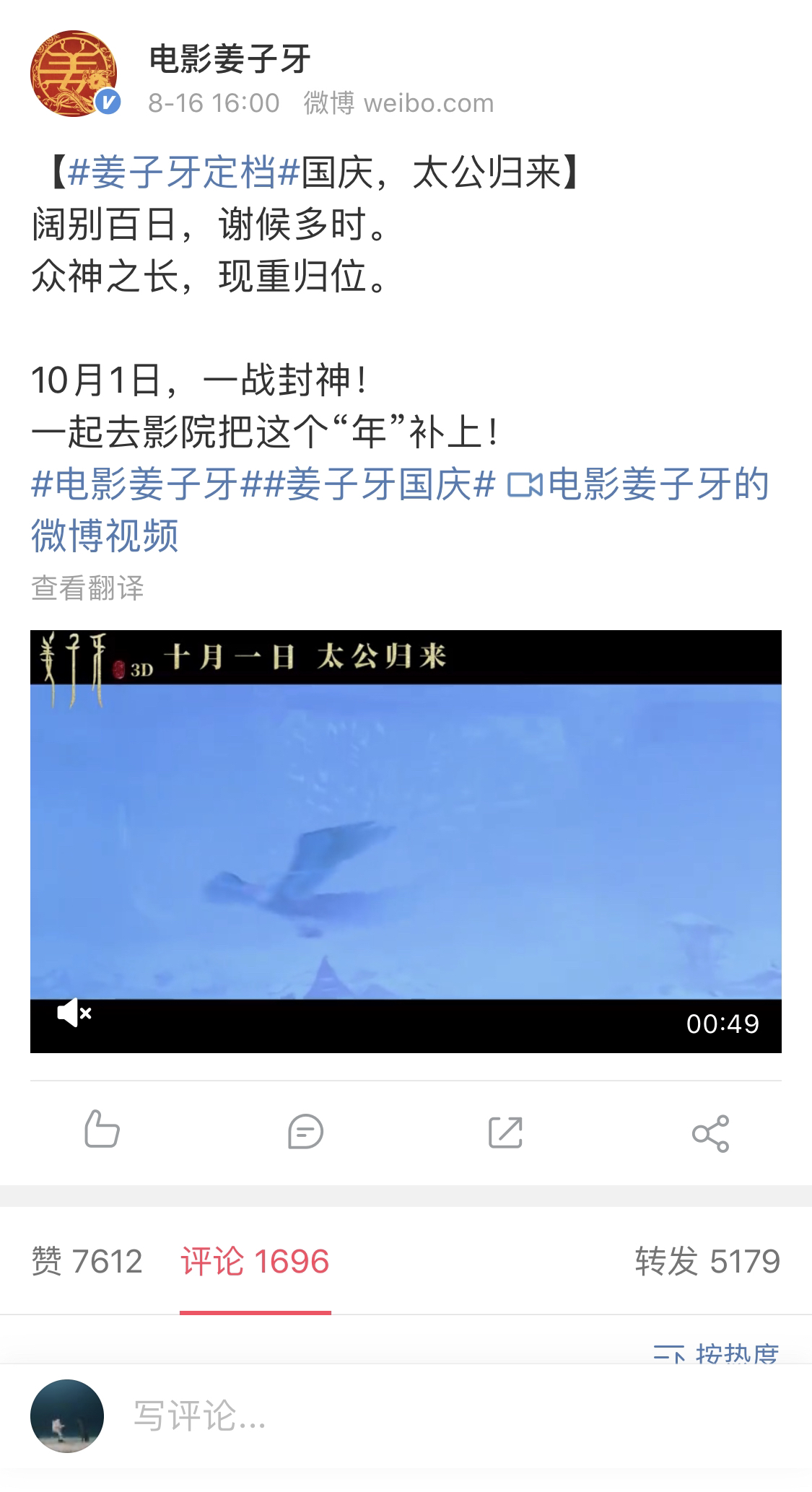
Task: Open 电影姜子牙 profile avatar
Action: (73, 74)
